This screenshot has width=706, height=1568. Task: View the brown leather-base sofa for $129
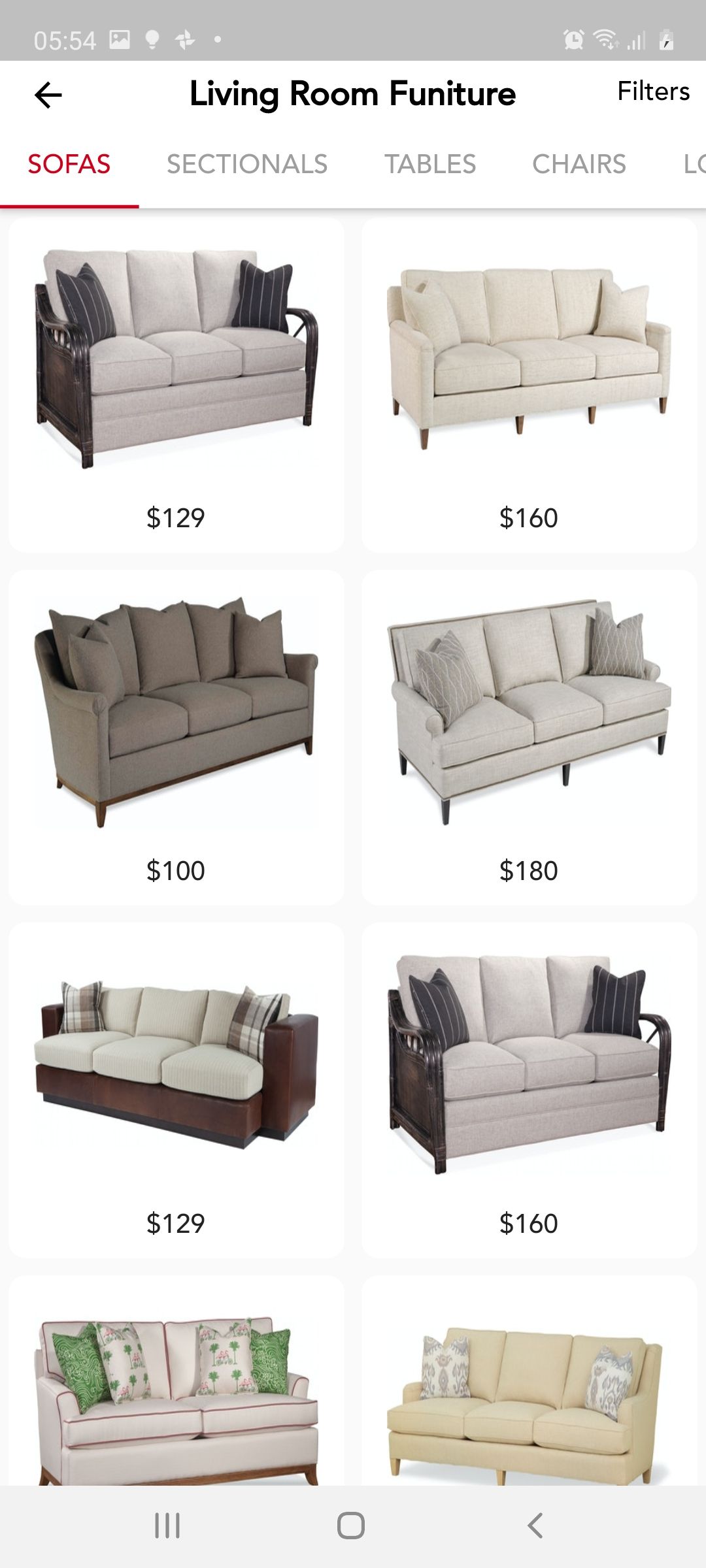(x=176, y=1090)
